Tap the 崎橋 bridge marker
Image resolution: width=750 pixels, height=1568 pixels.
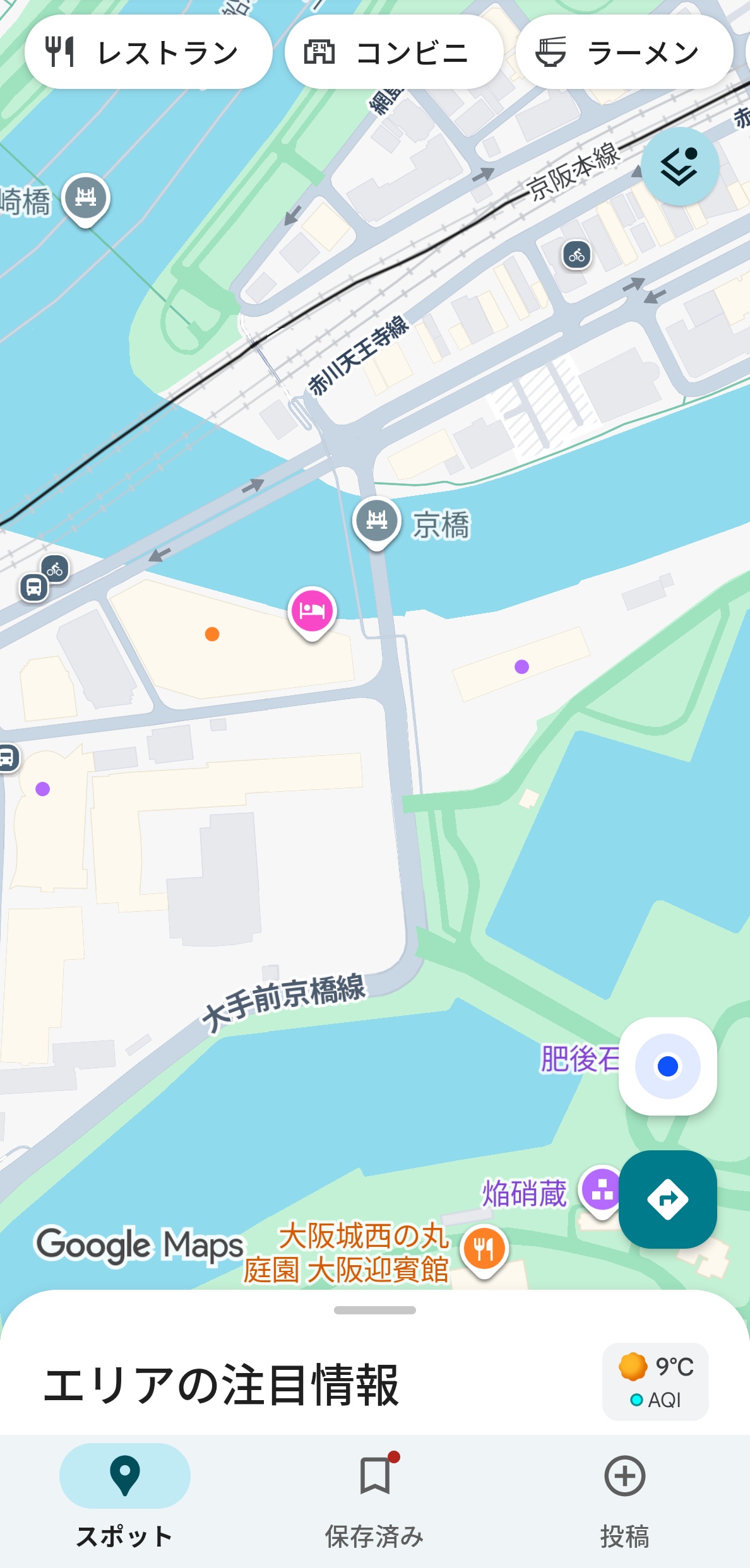(x=86, y=198)
